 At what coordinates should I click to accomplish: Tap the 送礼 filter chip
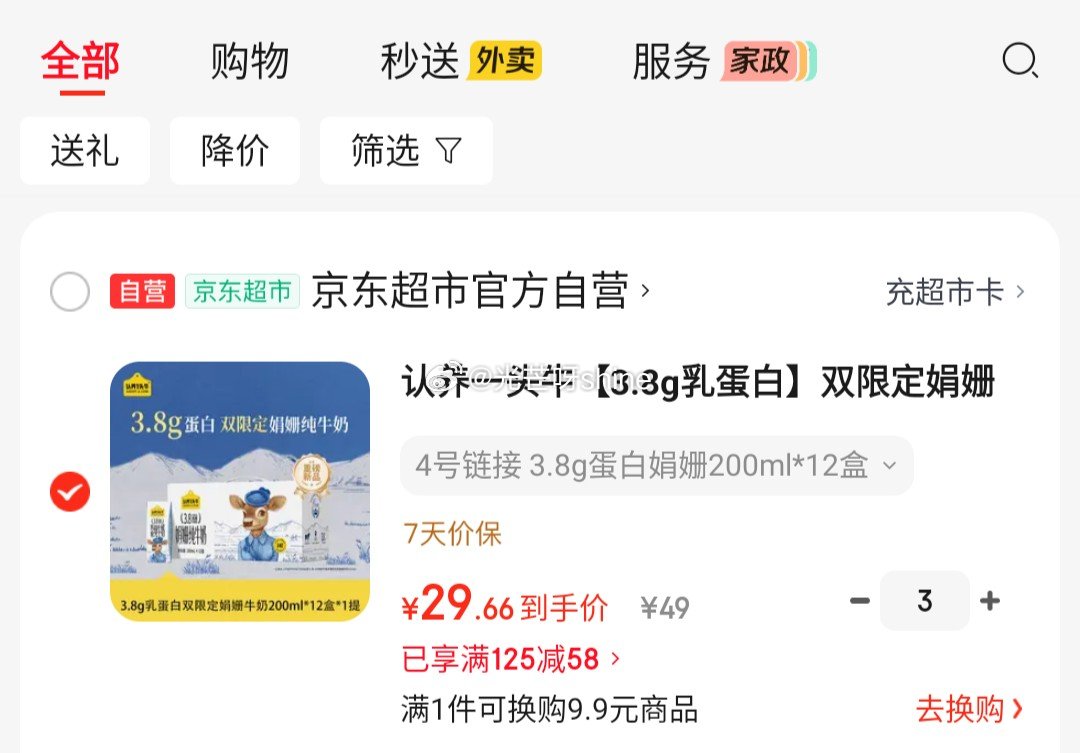point(85,151)
